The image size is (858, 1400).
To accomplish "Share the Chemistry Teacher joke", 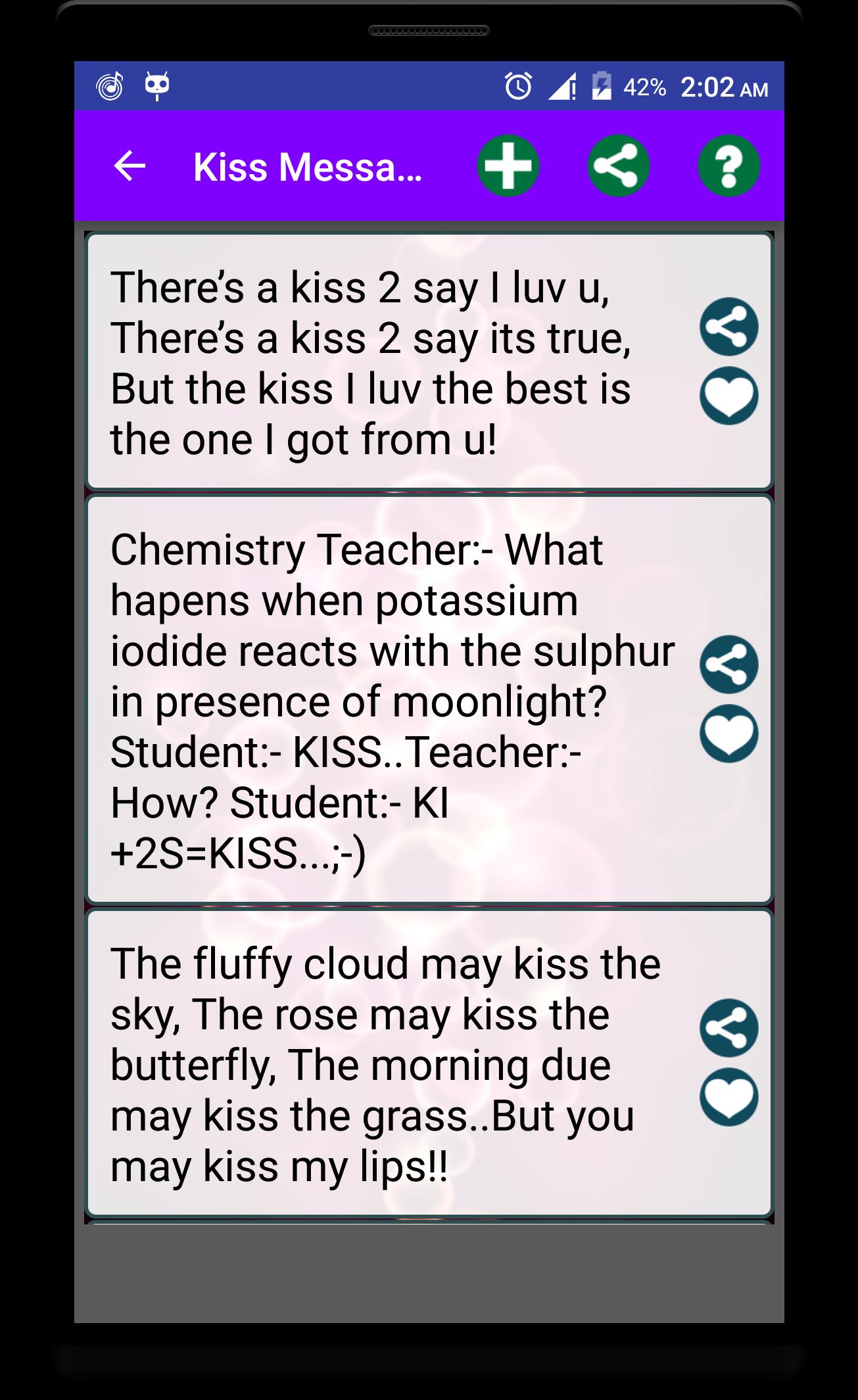I will (x=728, y=665).
